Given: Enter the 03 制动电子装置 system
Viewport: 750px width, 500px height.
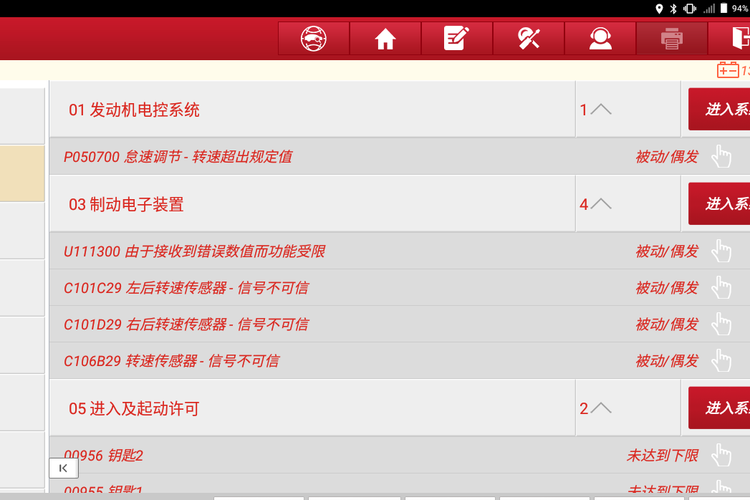Looking at the screenshot, I should pyautogui.click(x=719, y=204).
